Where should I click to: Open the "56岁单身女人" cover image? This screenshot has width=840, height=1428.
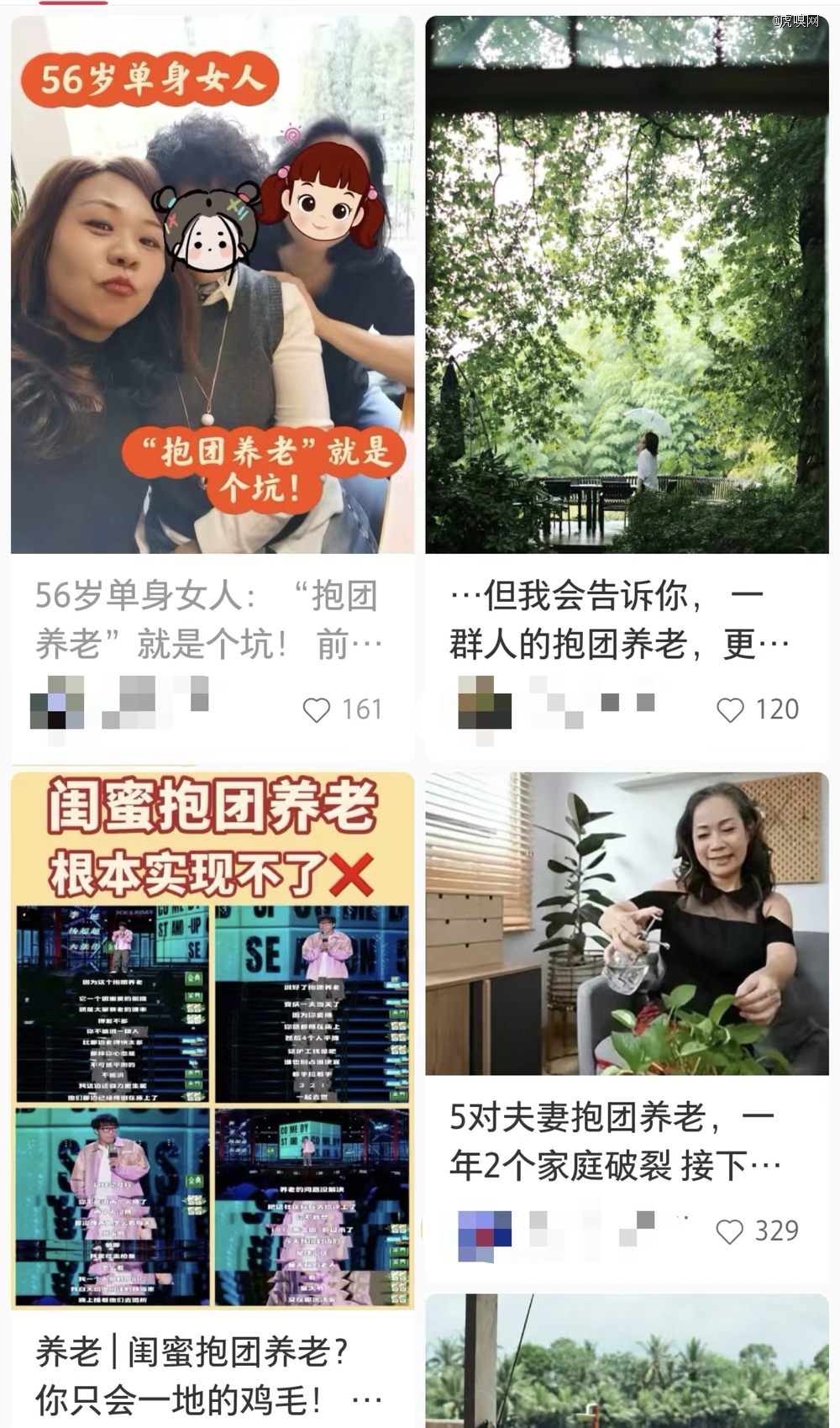coord(206,286)
